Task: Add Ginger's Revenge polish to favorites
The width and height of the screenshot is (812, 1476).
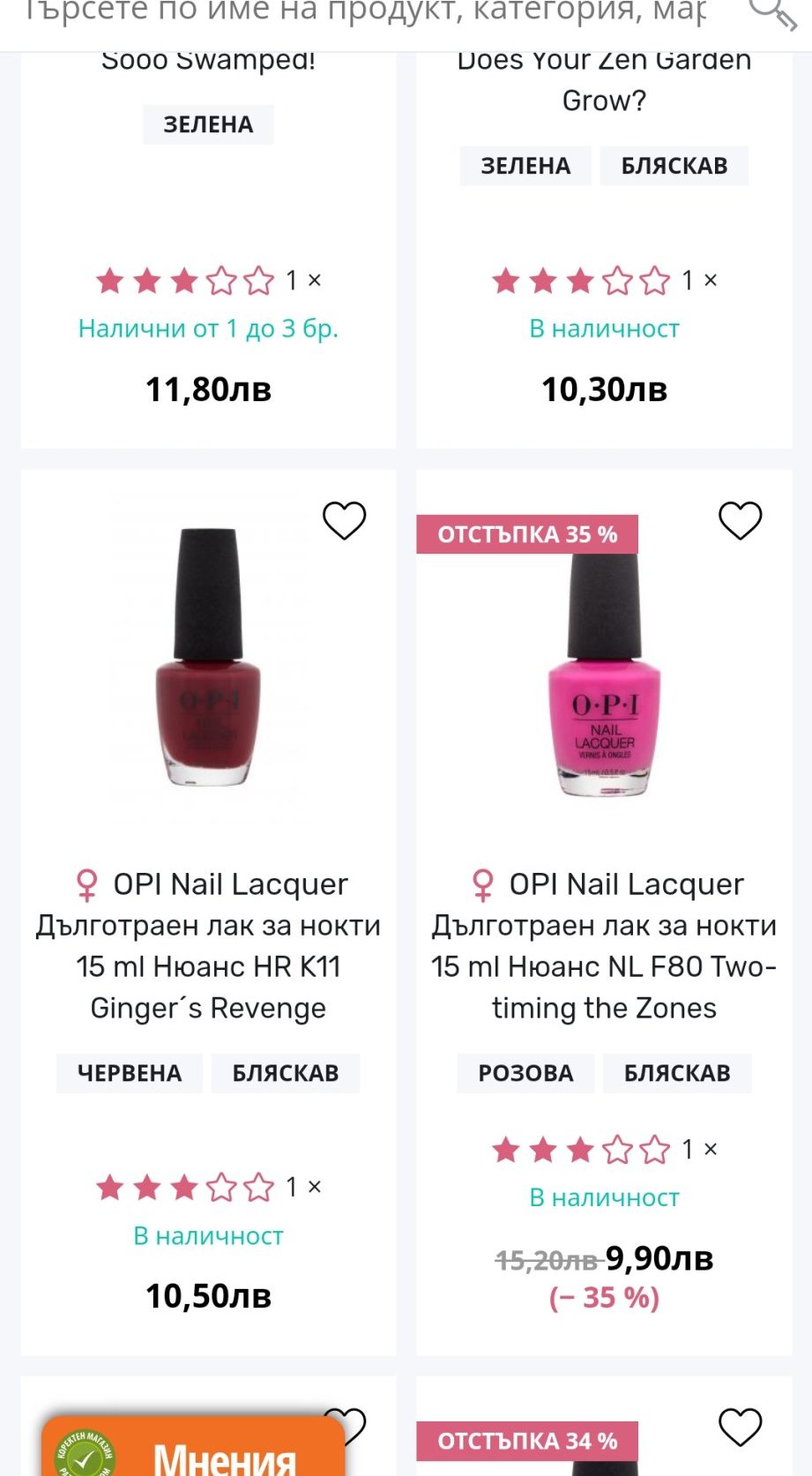Action: click(344, 520)
